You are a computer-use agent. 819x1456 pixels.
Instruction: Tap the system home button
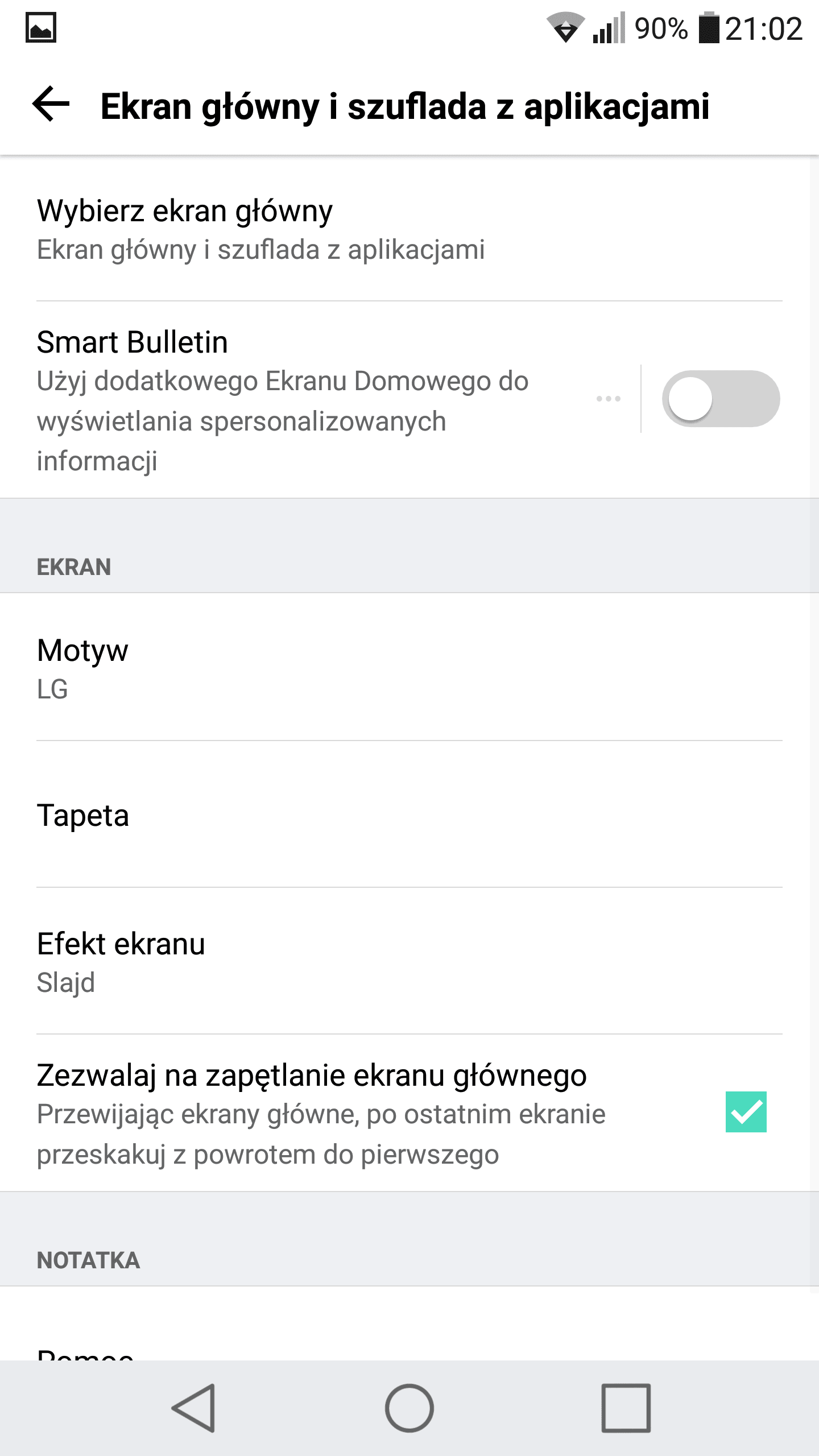[x=409, y=1408]
